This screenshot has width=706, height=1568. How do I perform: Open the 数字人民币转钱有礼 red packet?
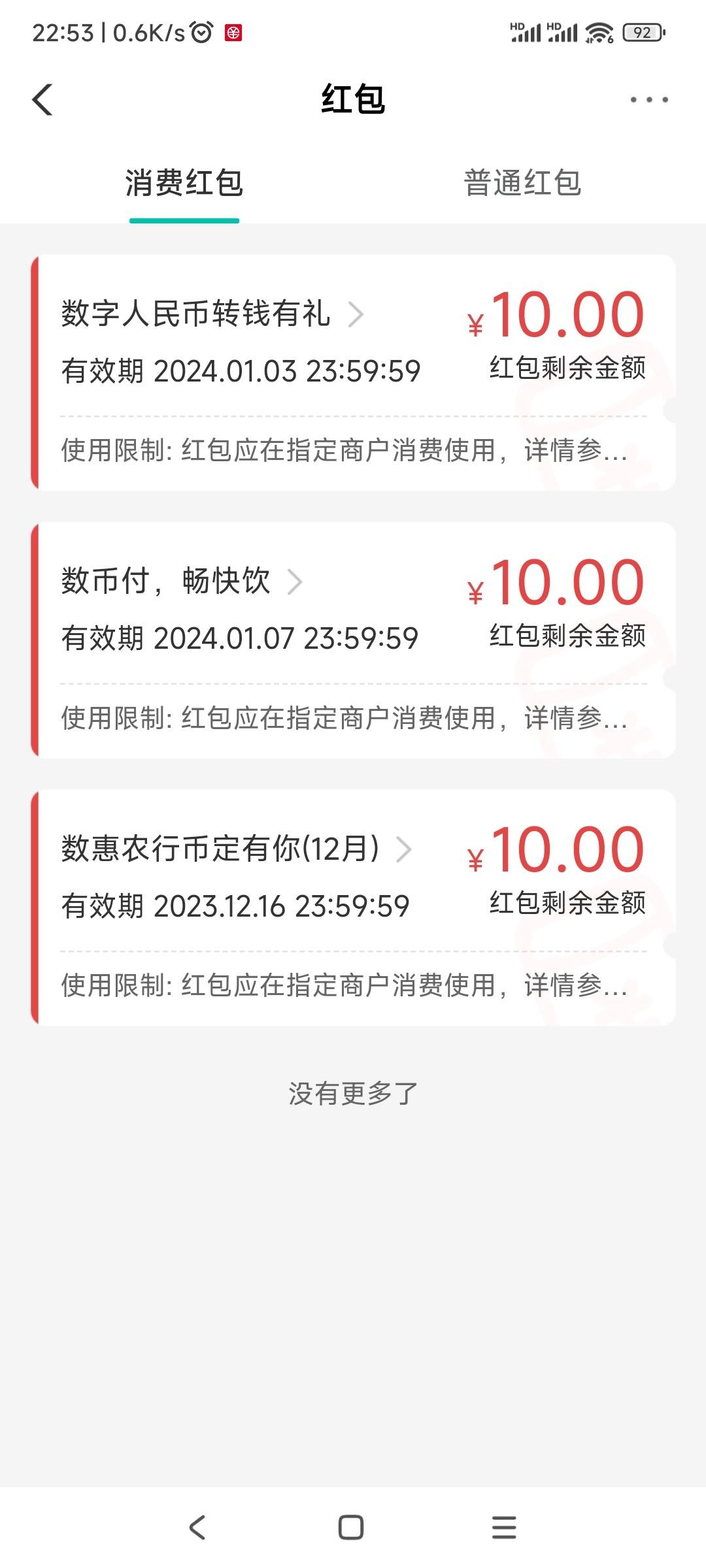click(x=353, y=372)
